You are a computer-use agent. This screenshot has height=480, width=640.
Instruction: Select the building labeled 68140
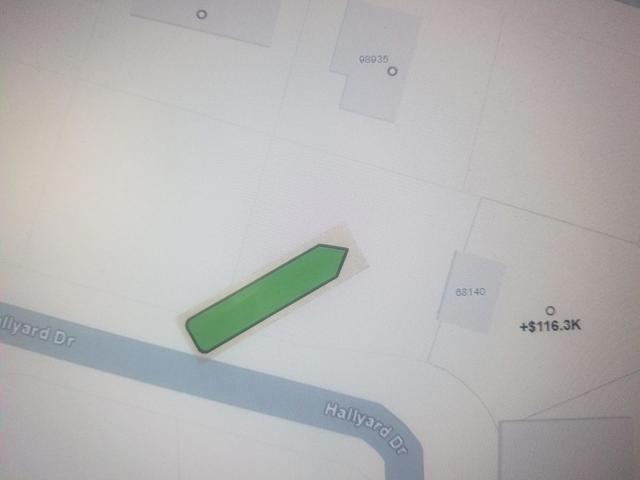(470, 291)
